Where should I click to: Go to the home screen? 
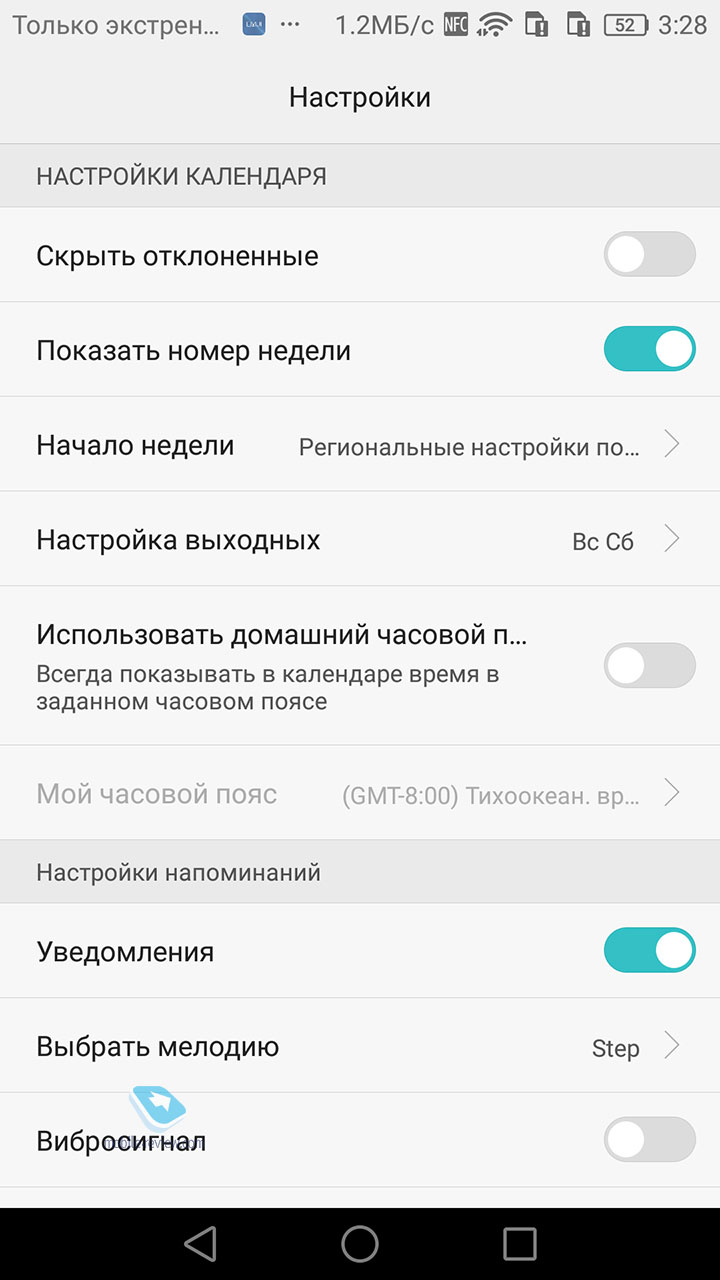pyautogui.click(x=360, y=1244)
